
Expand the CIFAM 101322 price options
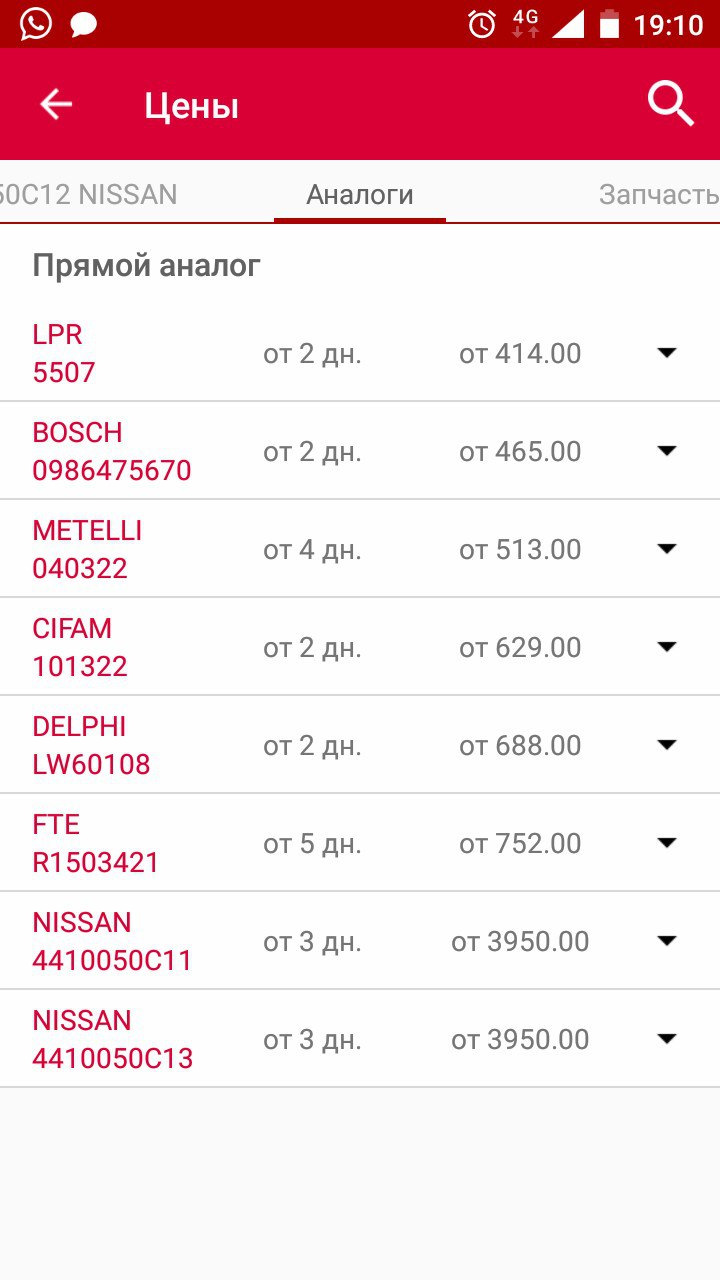tap(667, 647)
